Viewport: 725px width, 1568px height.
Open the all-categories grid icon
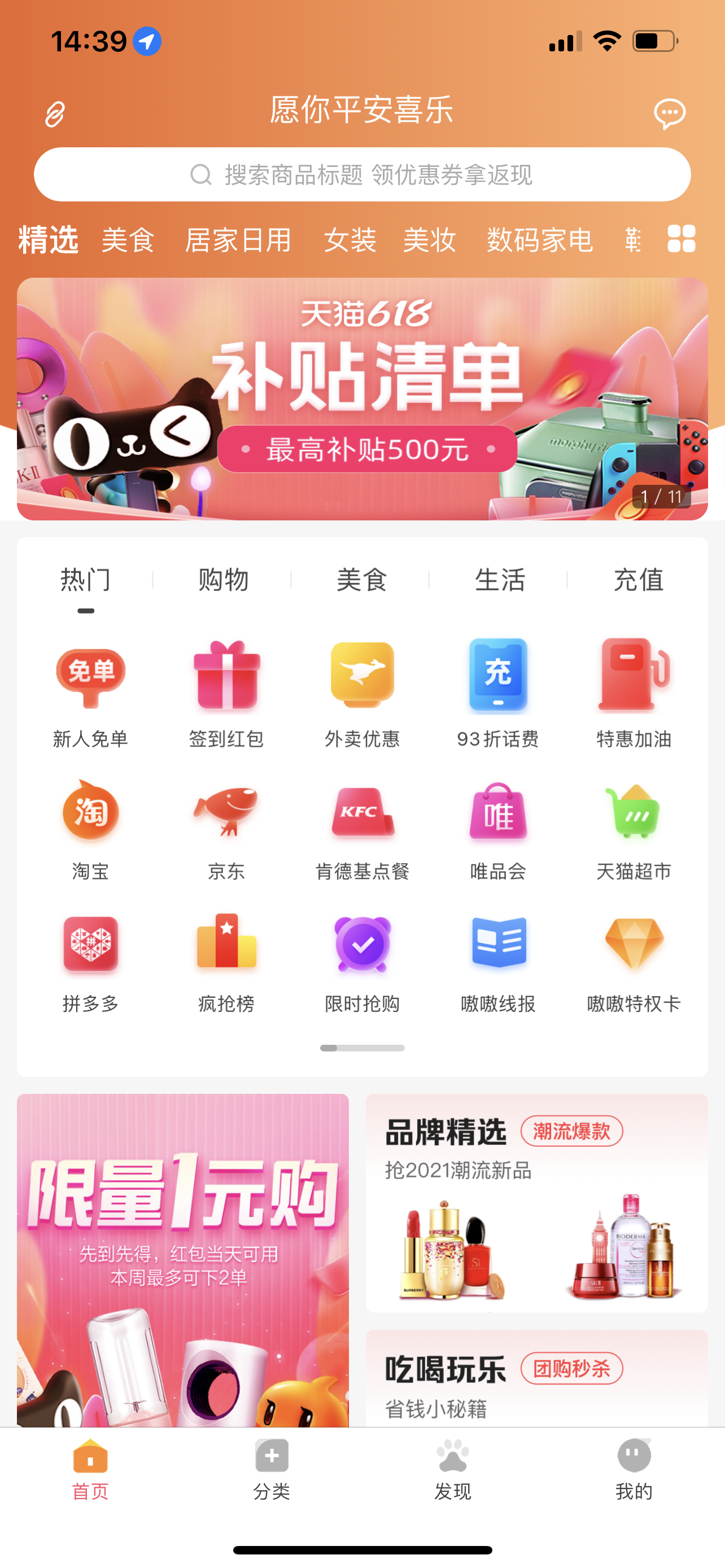point(680,239)
